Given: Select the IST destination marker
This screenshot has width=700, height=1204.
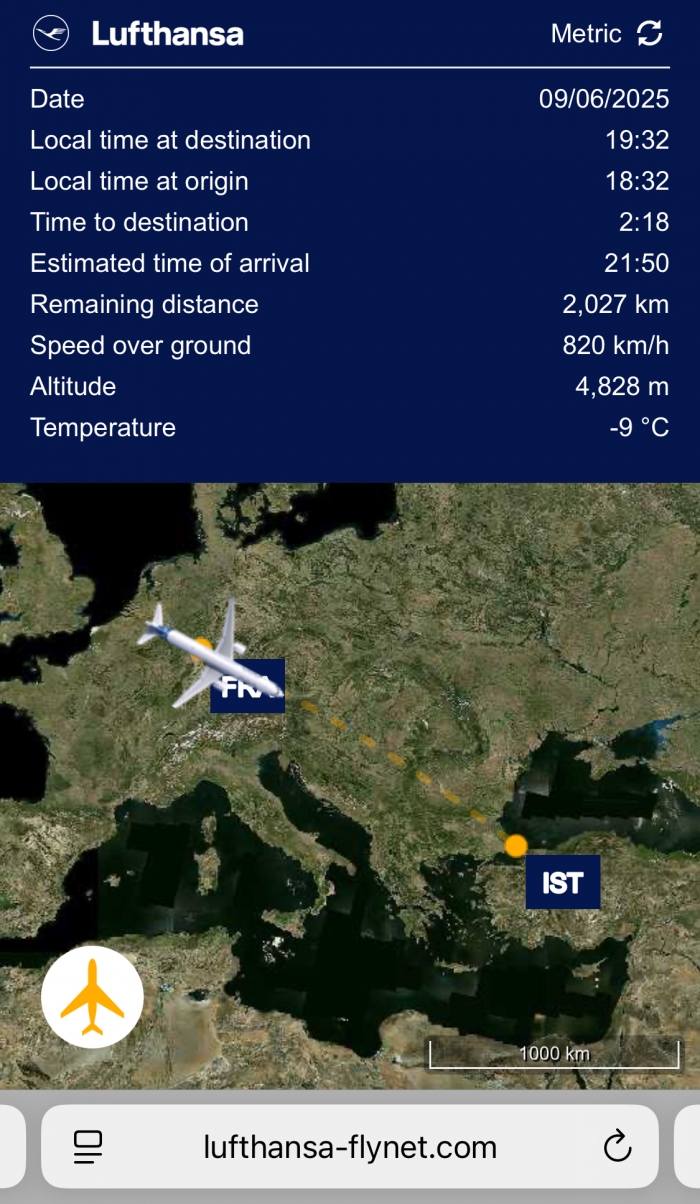Looking at the screenshot, I should (x=562, y=882).
